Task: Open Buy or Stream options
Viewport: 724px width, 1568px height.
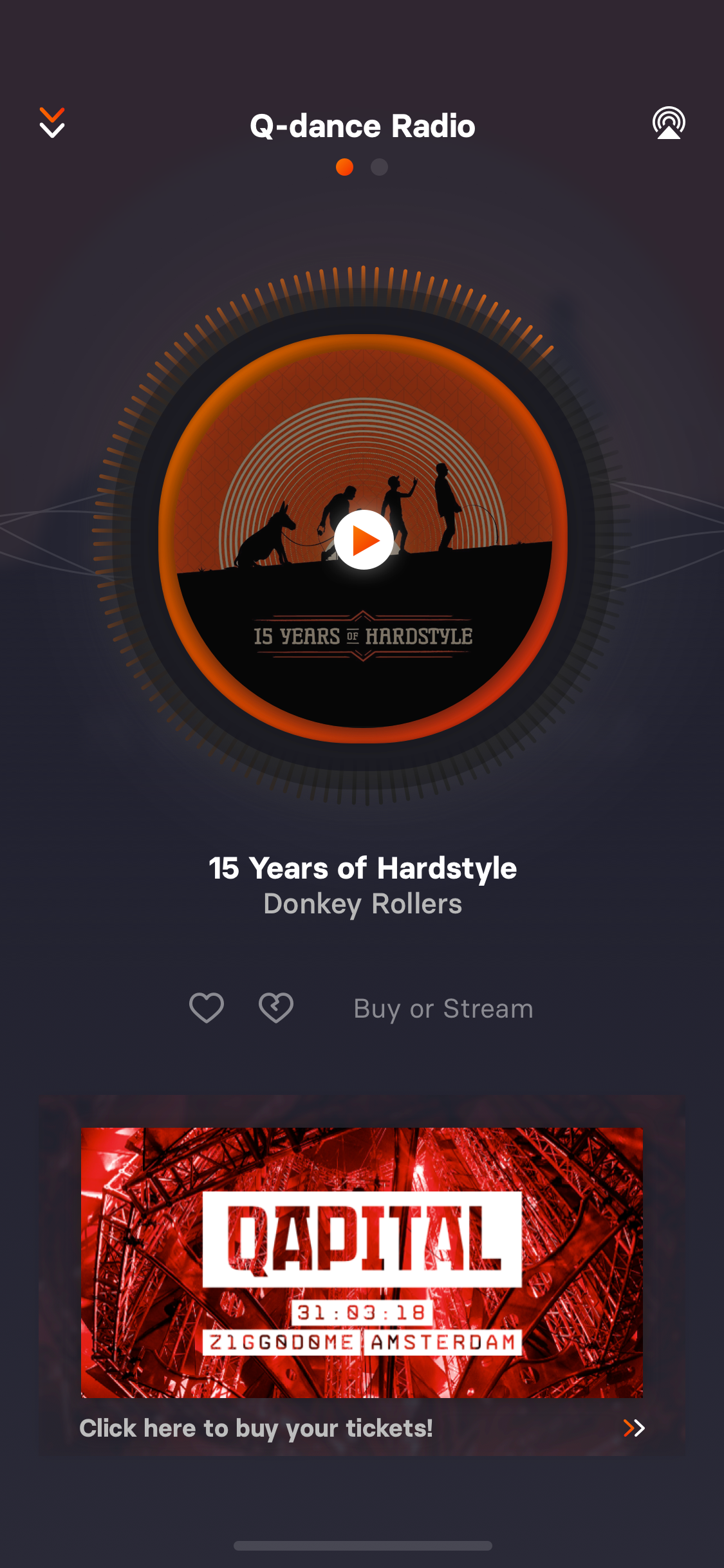Action: [443, 1008]
